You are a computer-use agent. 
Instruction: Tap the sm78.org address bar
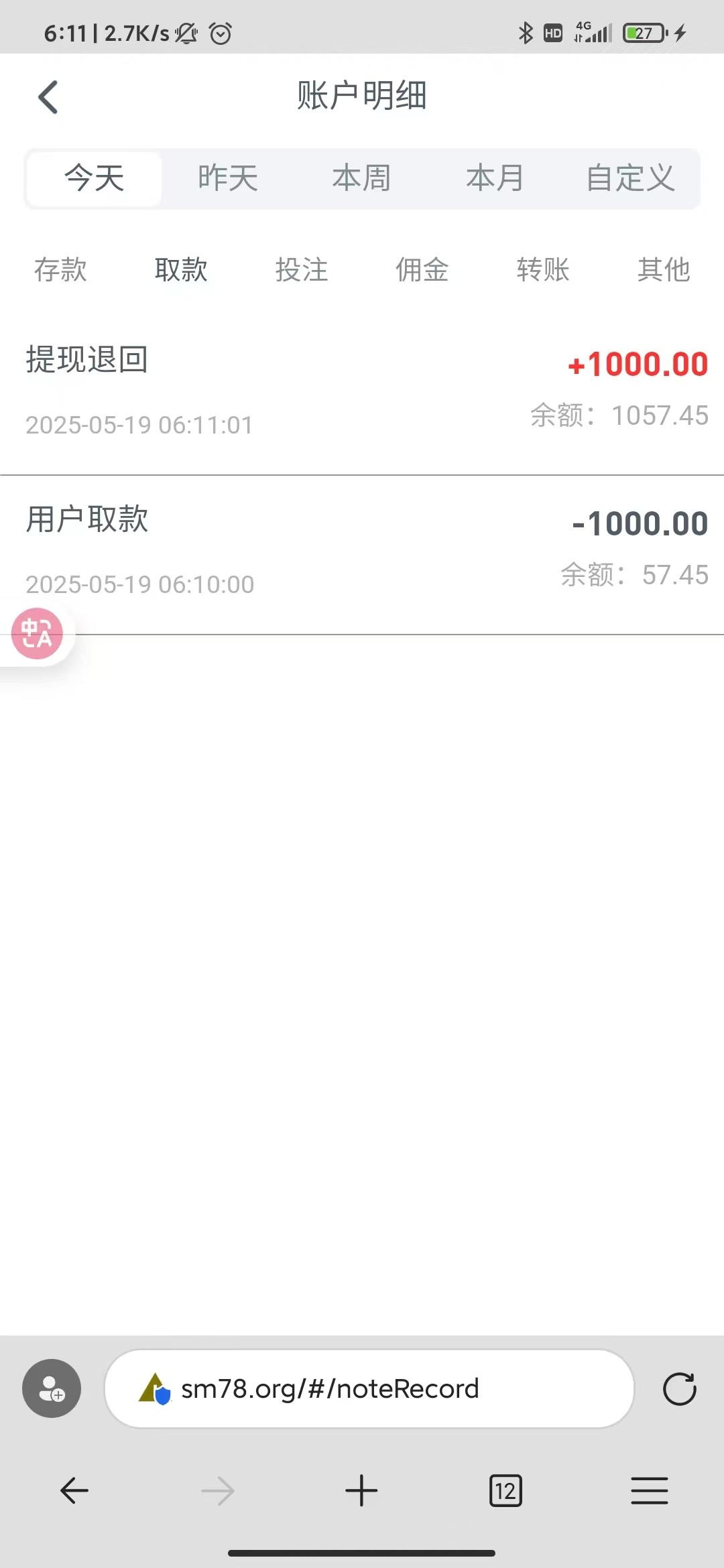pyautogui.click(x=369, y=1389)
